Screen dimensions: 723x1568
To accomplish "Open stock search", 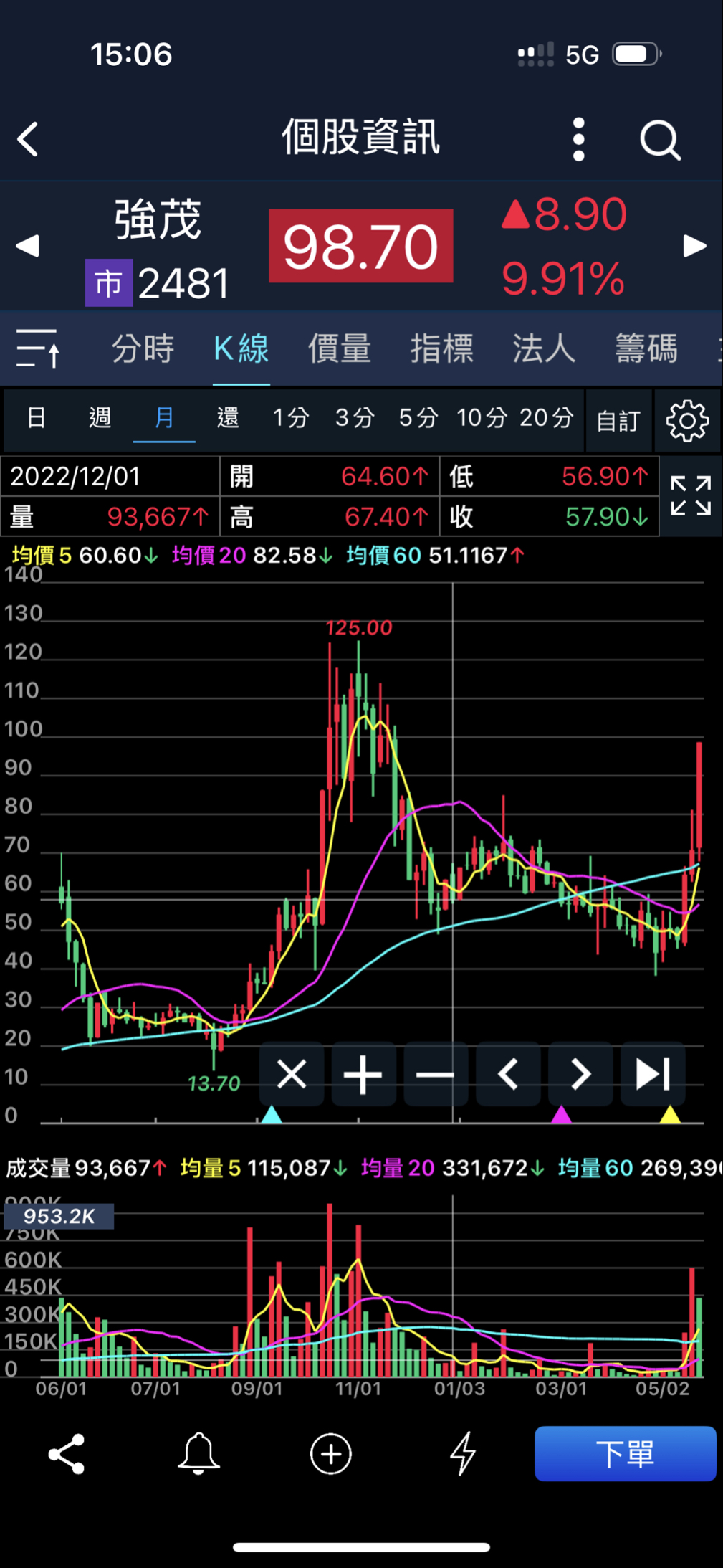I will tap(659, 139).
